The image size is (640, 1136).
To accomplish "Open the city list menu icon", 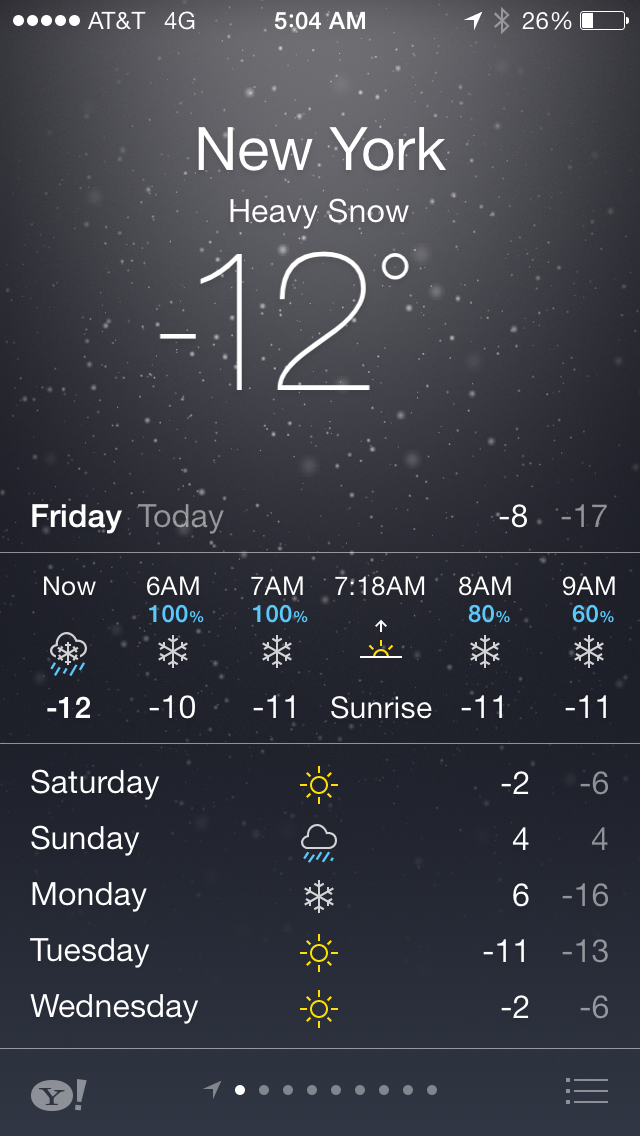I will (586, 1090).
